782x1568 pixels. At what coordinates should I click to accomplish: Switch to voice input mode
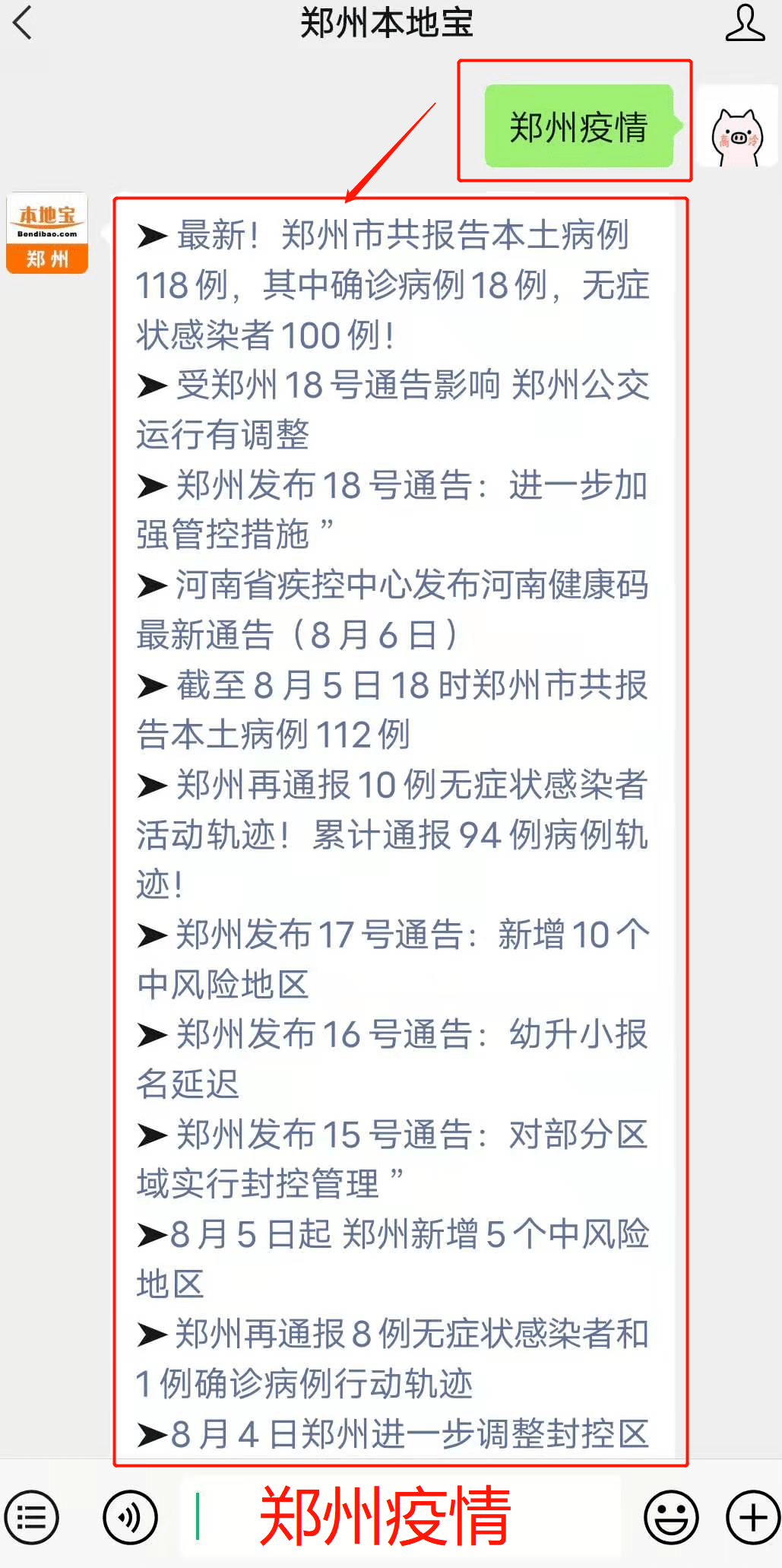[131, 1519]
